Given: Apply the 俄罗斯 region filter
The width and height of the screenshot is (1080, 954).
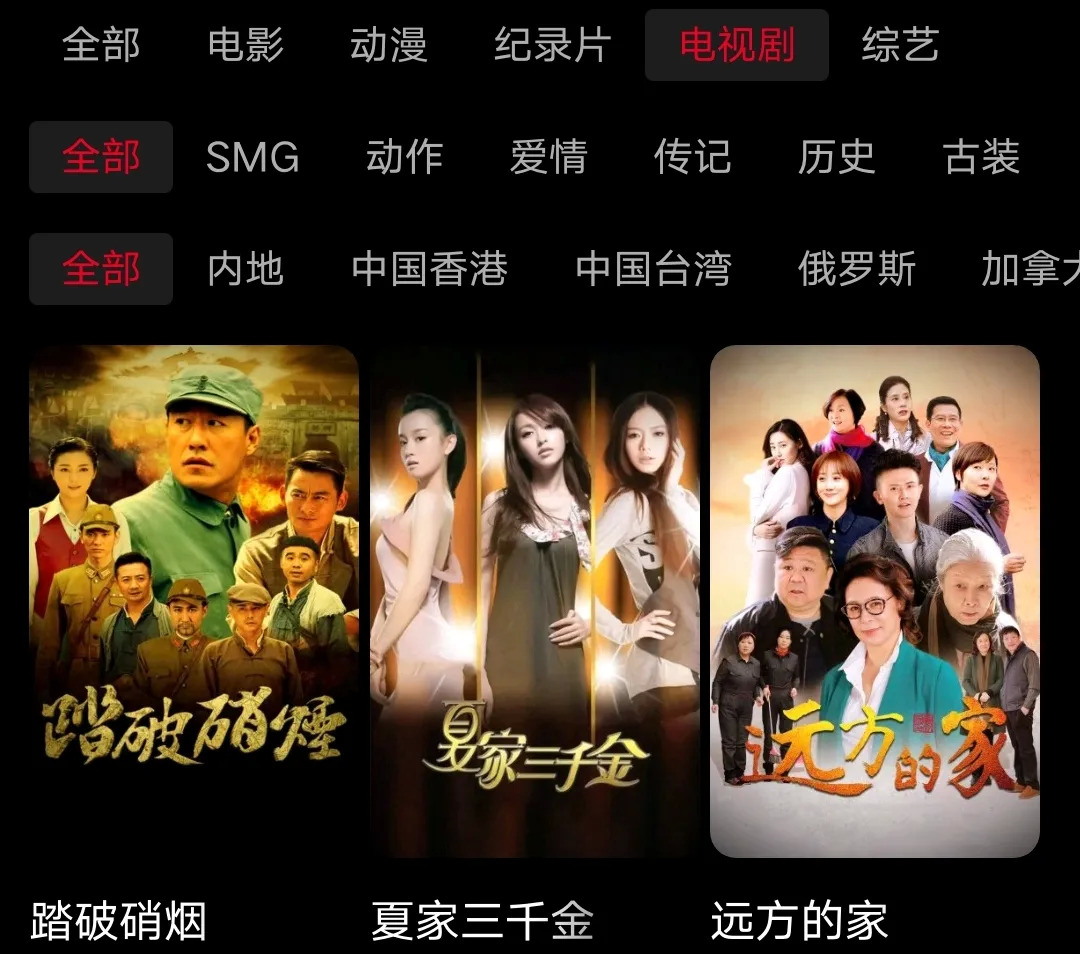Looking at the screenshot, I should (x=856, y=269).
